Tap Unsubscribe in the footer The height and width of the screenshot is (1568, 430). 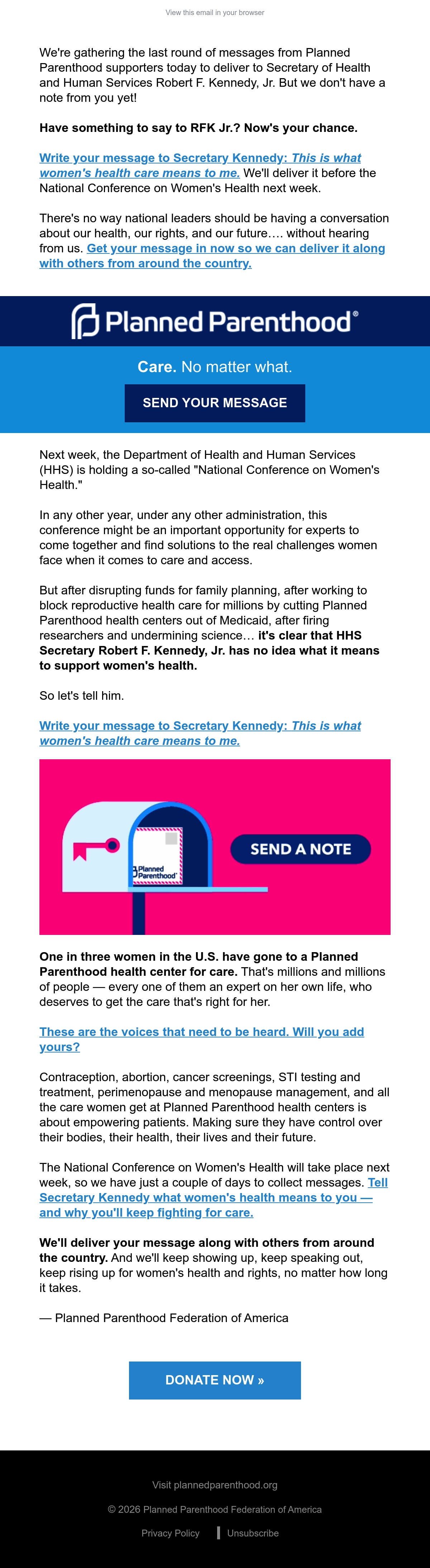[x=253, y=1533]
